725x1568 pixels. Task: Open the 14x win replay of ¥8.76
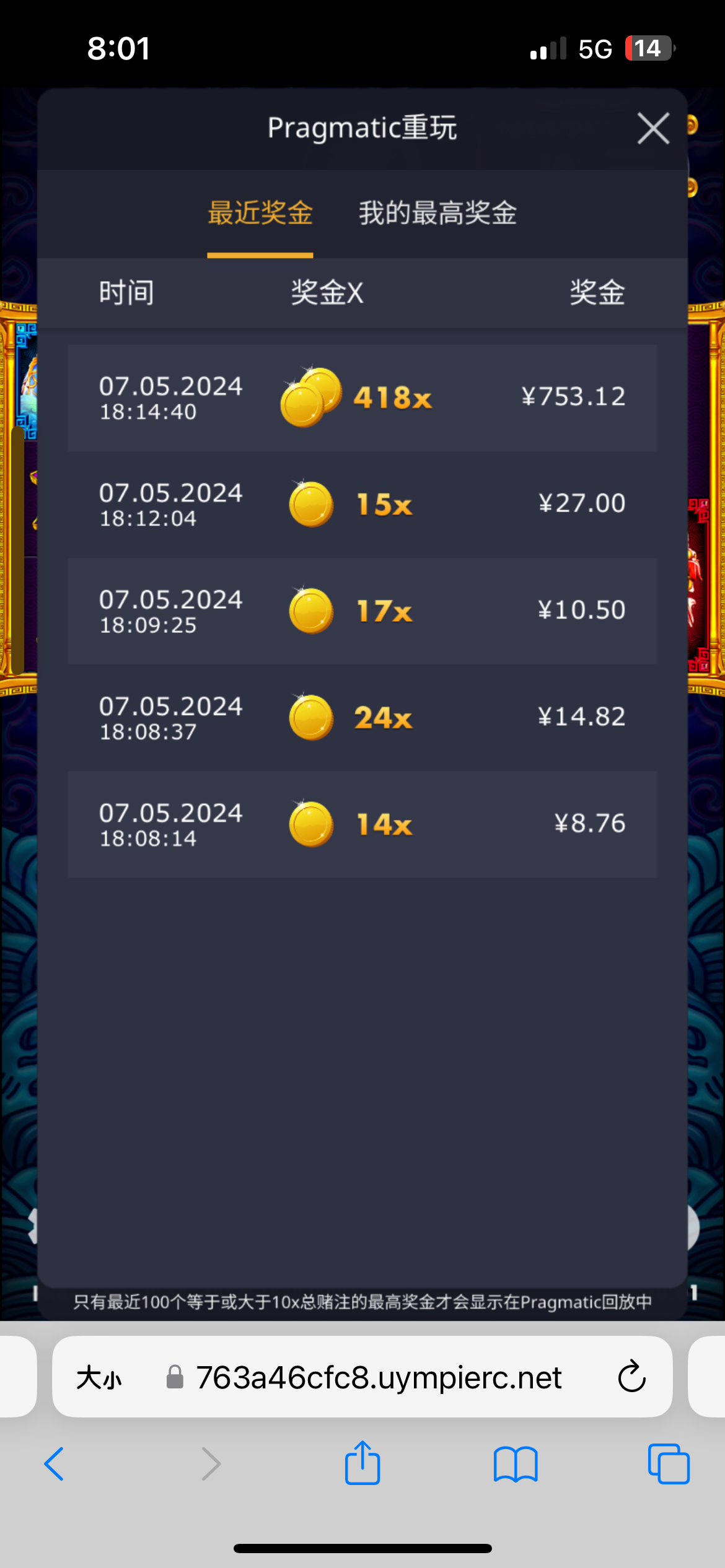tap(362, 824)
